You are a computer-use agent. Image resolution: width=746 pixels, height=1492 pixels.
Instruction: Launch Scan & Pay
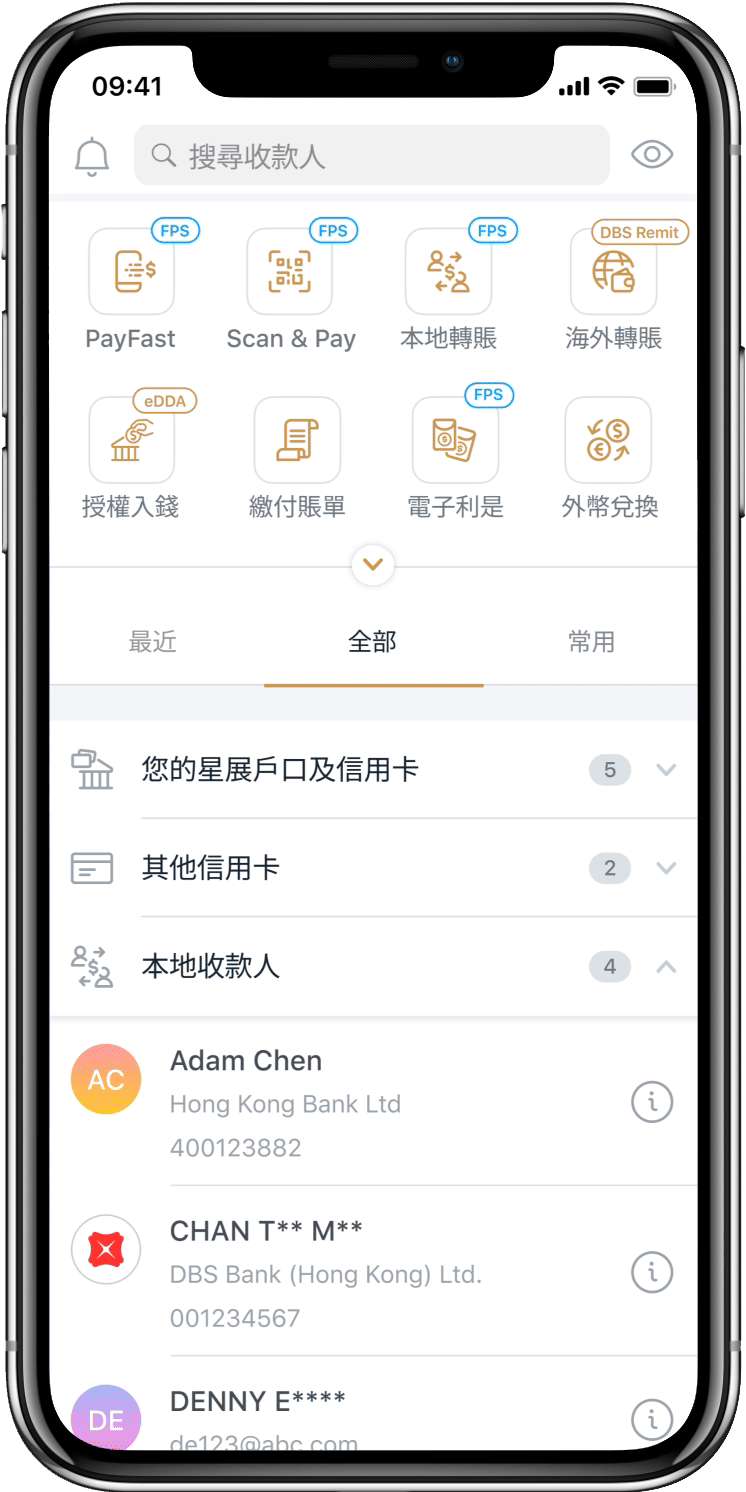tap(290, 272)
